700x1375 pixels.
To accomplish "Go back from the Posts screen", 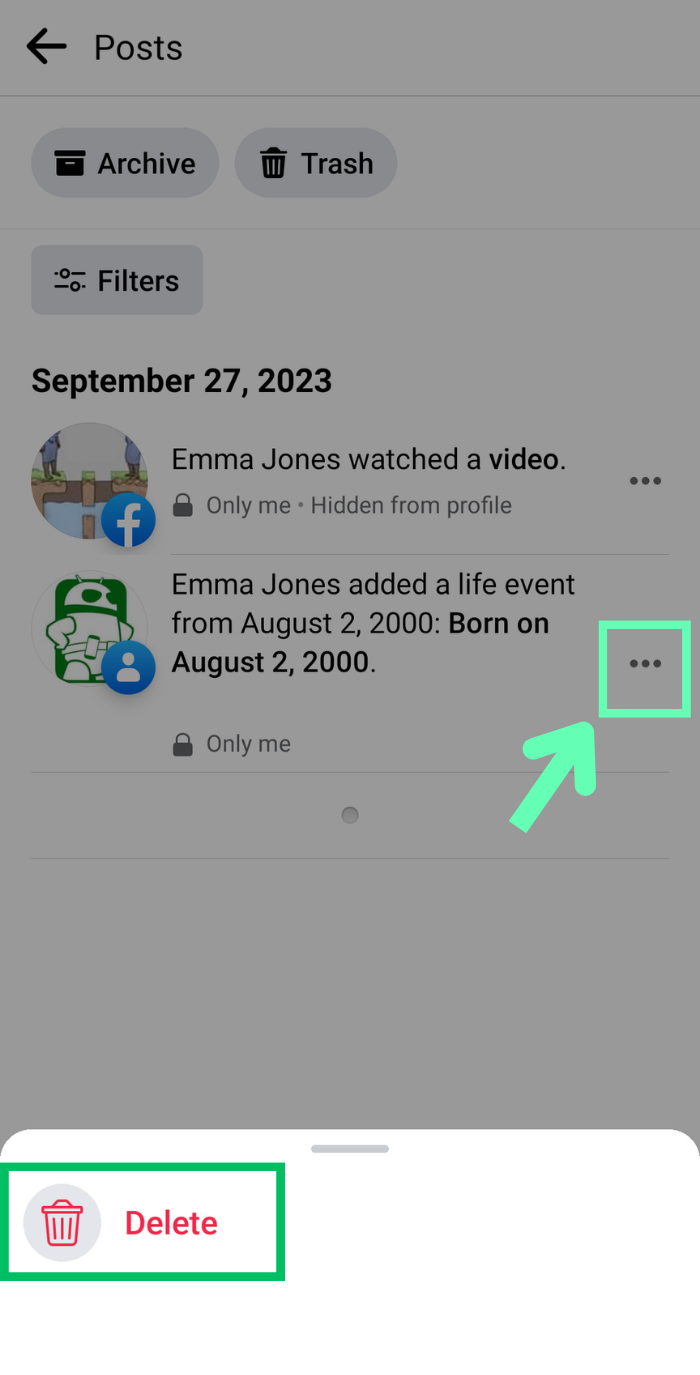I will click(46, 47).
